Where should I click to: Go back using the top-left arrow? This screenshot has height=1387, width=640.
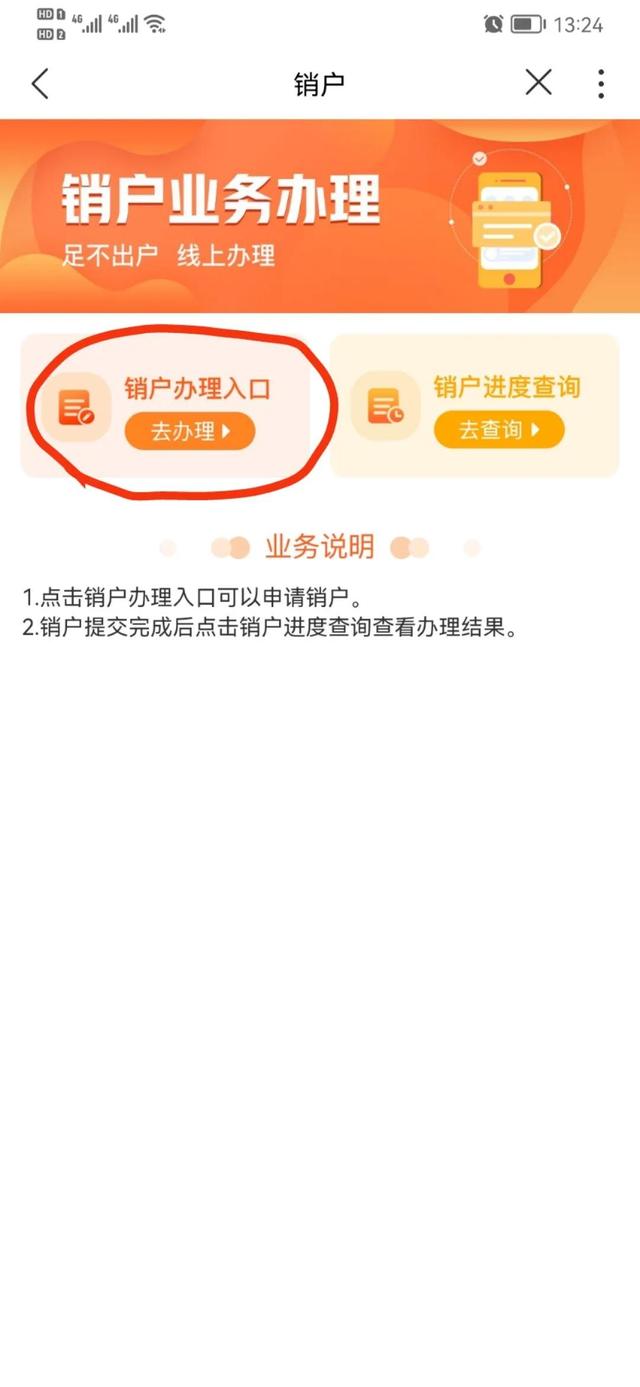[40, 84]
